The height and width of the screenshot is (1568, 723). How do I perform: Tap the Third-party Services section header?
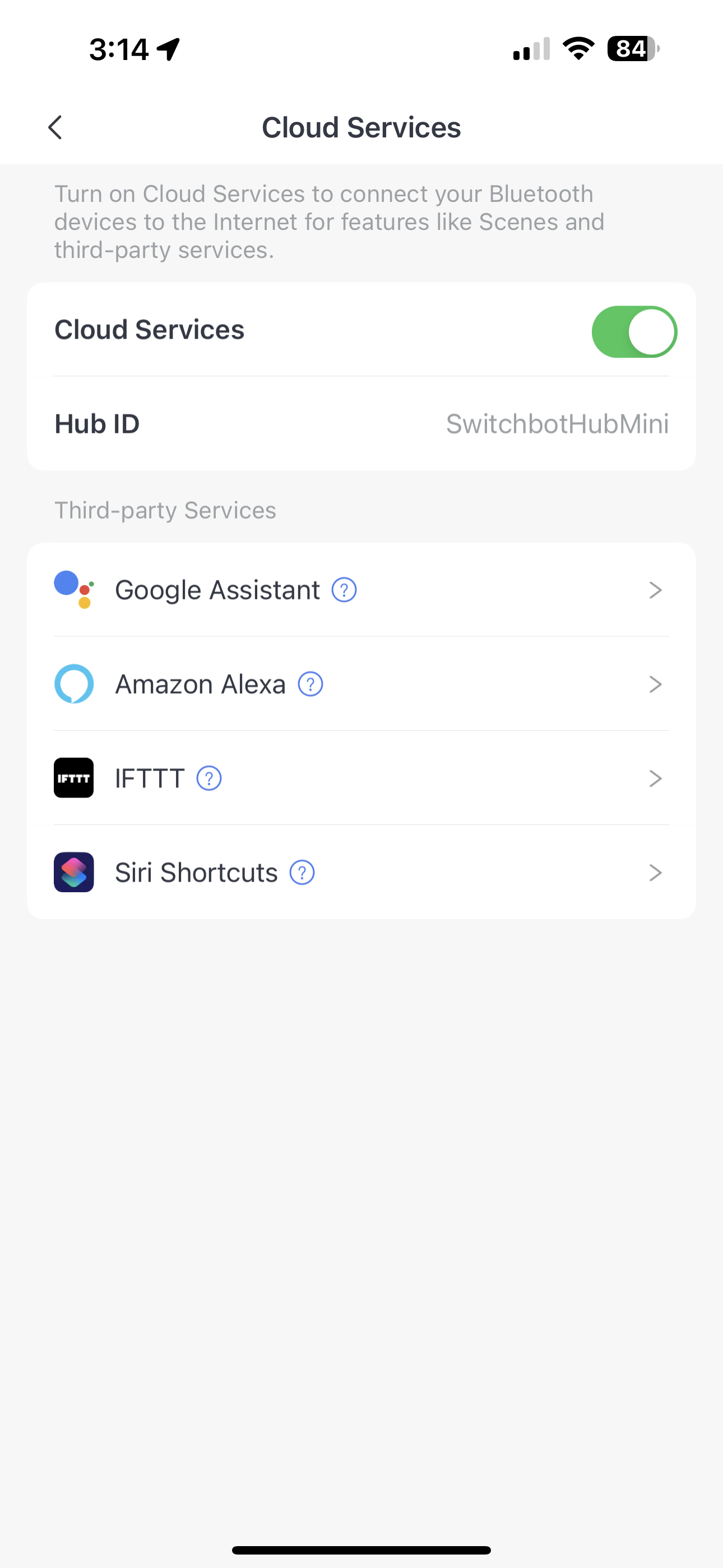pos(165,510)
